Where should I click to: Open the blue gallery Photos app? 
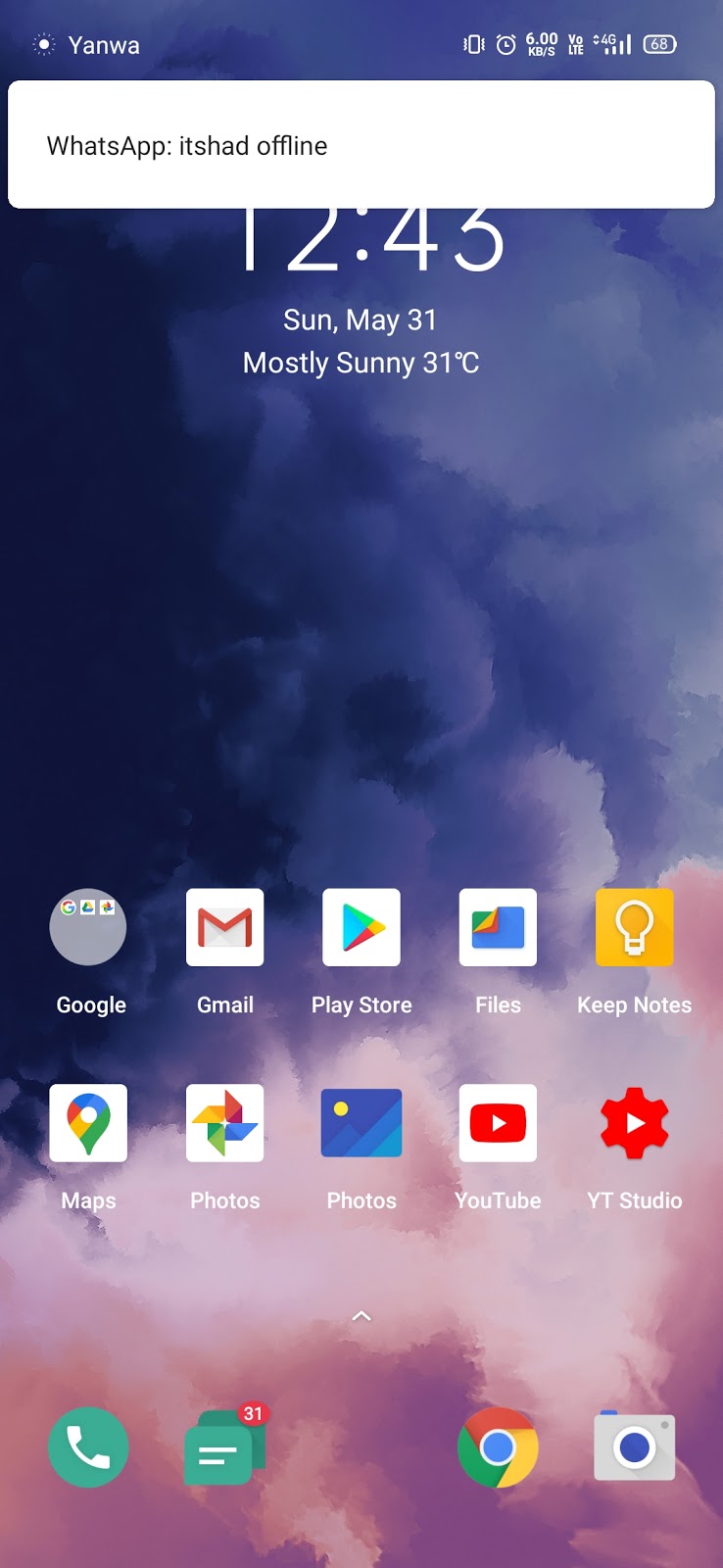361,1123
